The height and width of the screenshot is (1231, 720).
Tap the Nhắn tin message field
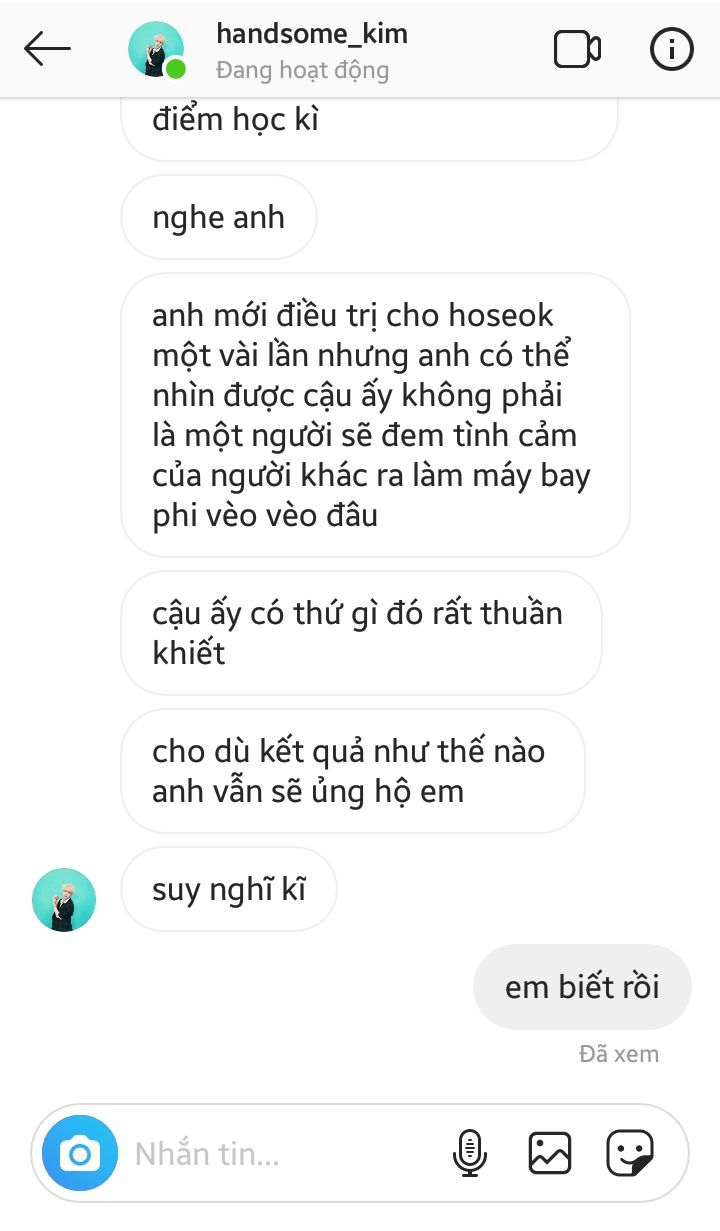point(280,1154)
